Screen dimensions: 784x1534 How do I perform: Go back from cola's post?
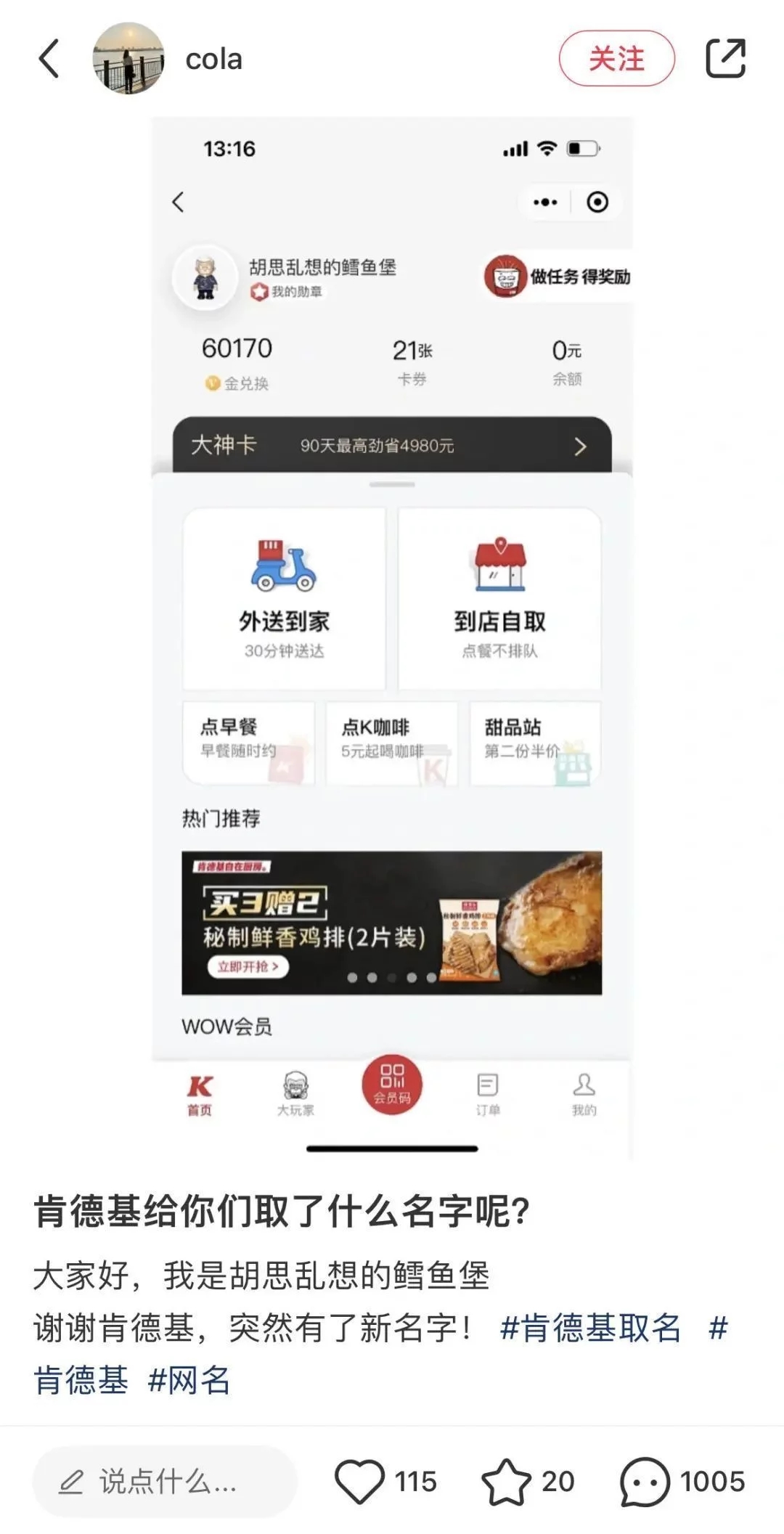49,59
